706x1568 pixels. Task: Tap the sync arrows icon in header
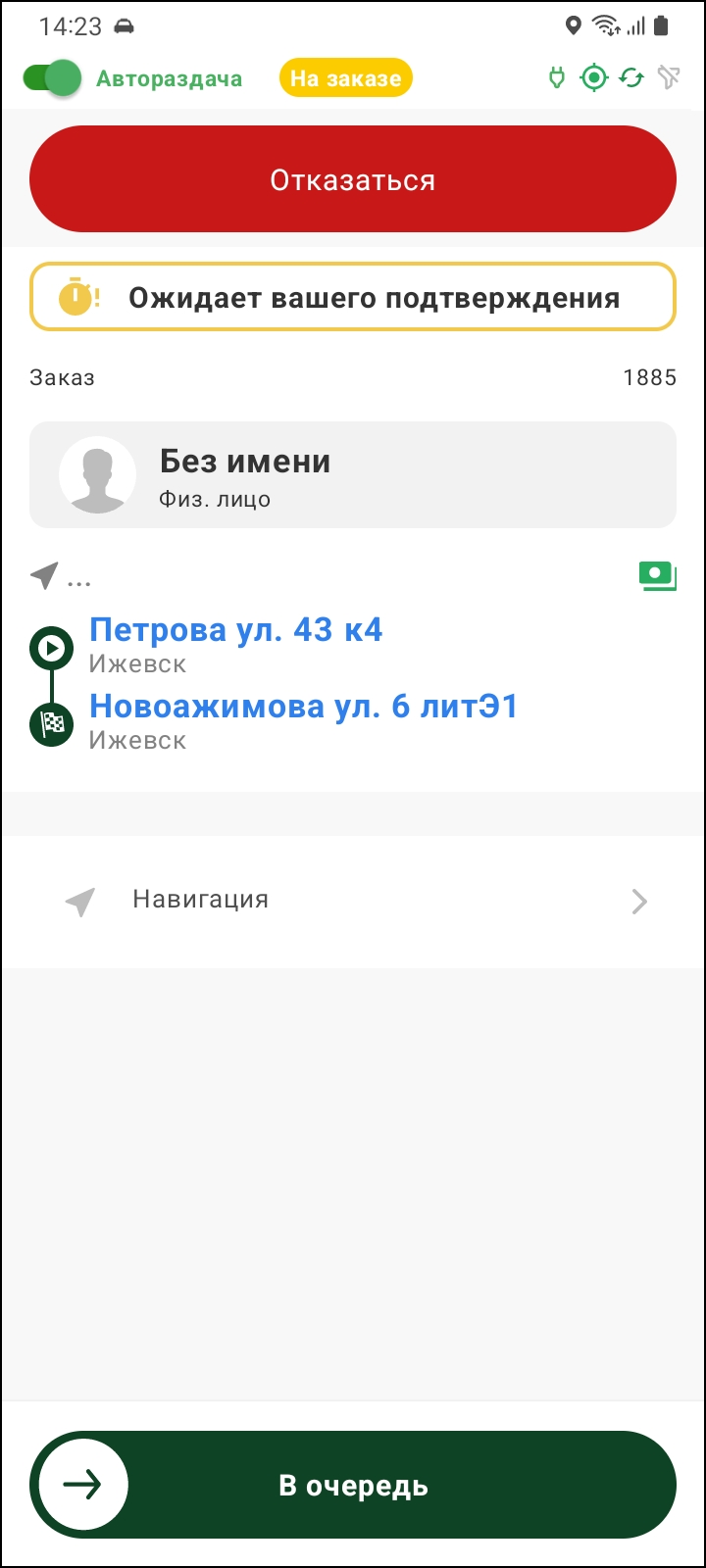click(x=631, y=78)
